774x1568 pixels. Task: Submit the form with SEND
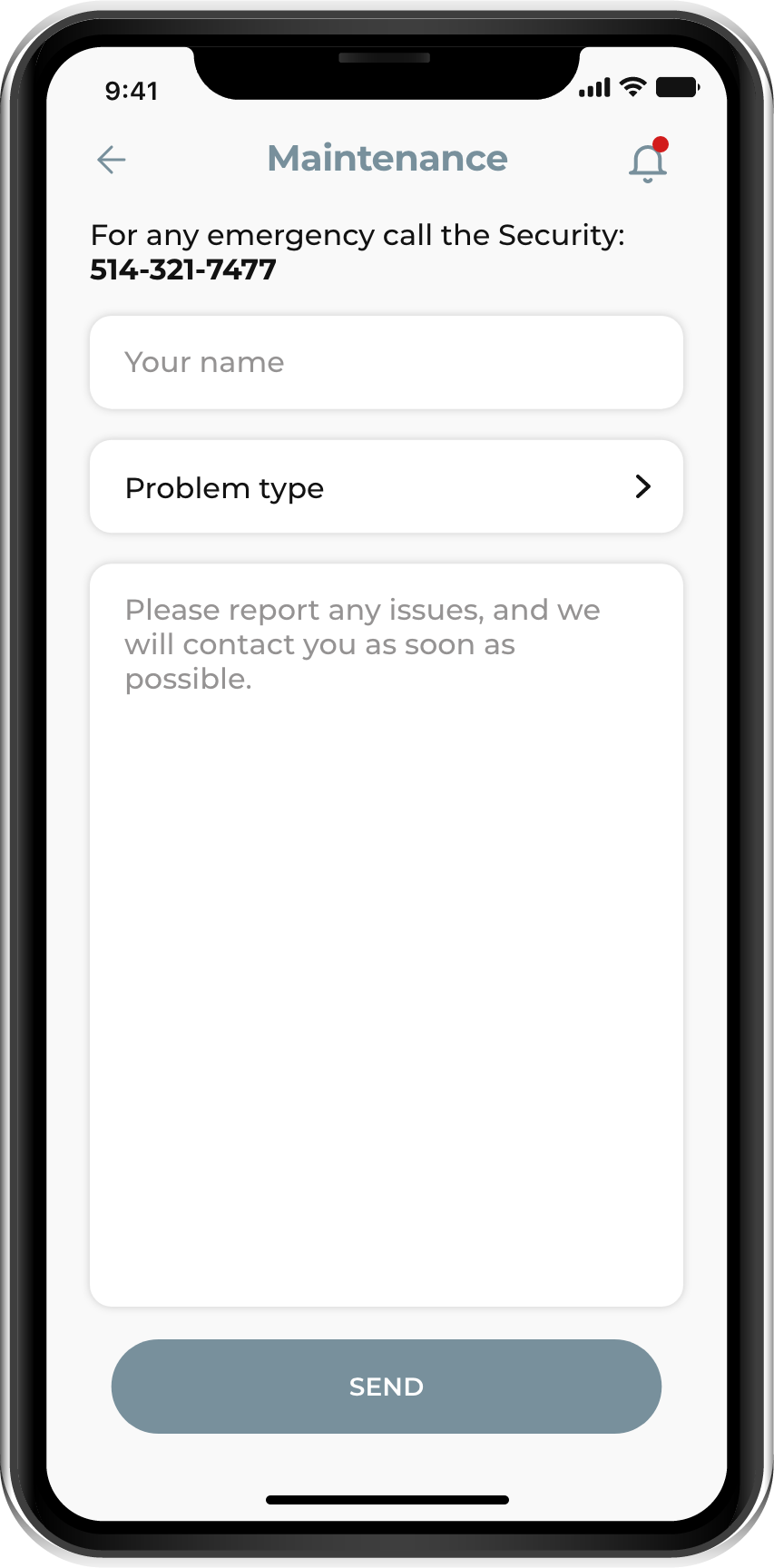pyautogui.click(x=386, y=1386)
